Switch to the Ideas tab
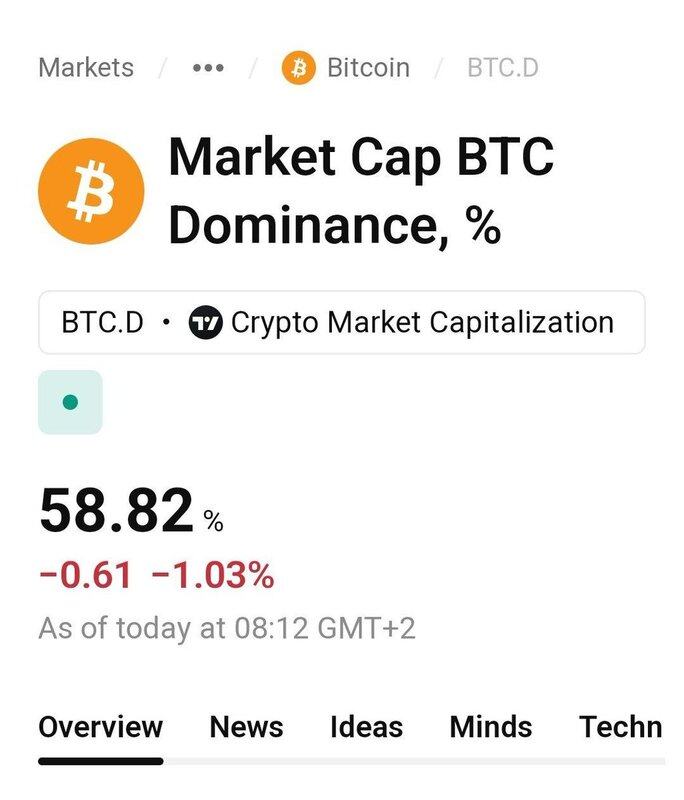Image resolution: width=684 pixels, height=800 pixels. tap(366, 727)
